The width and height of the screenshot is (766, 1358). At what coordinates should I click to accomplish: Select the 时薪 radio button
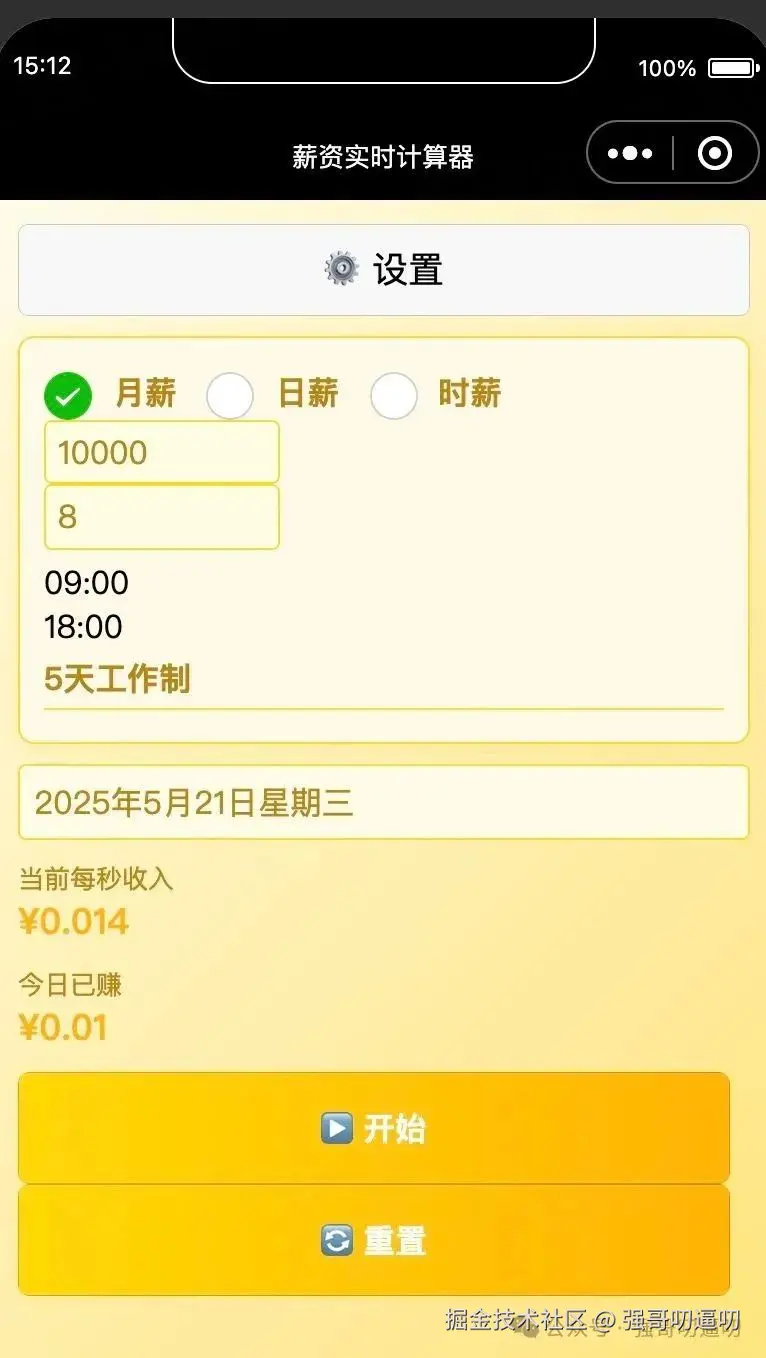[393, 395]
